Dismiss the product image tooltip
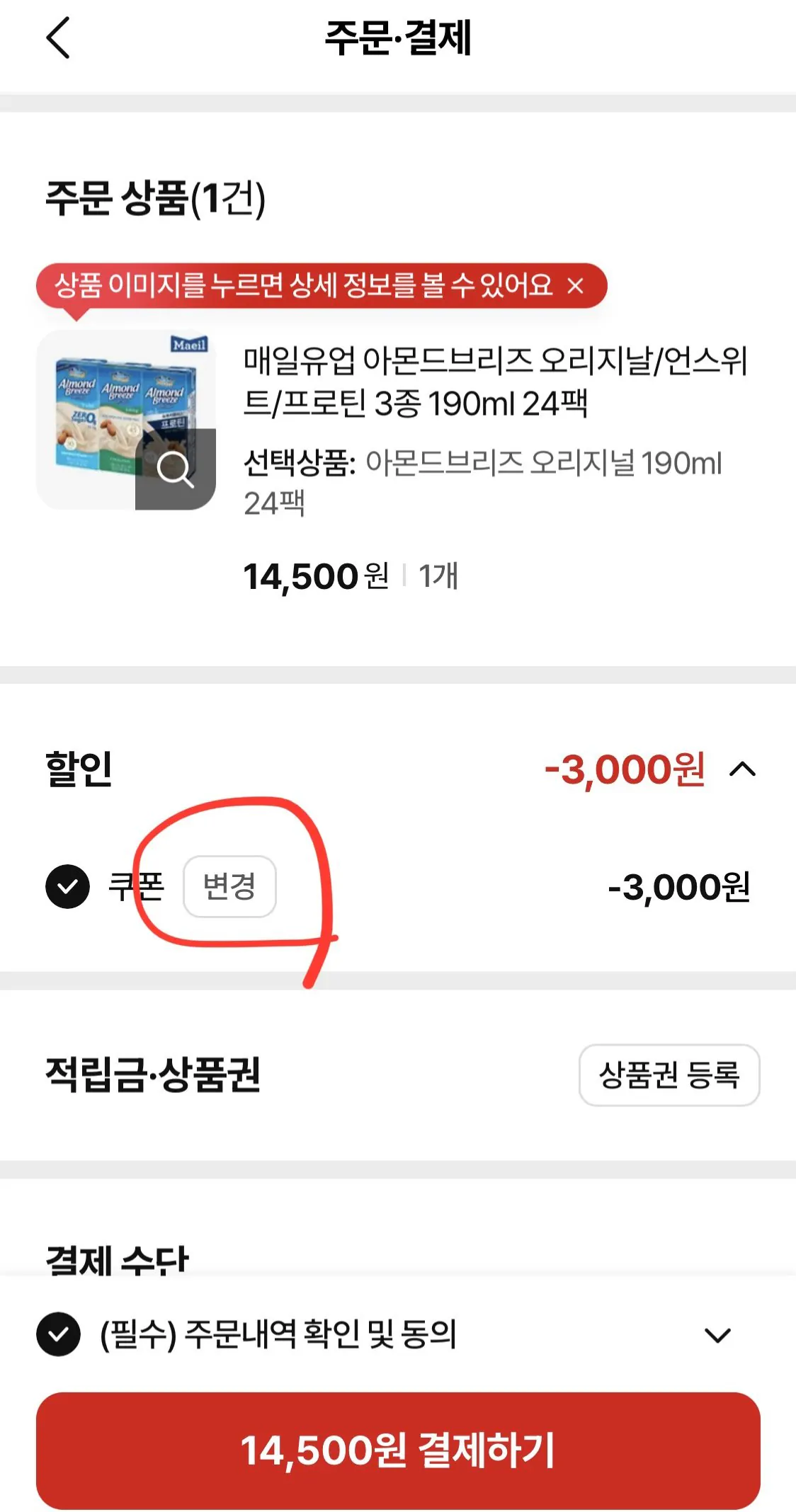This screenshot has width=796, height=1512. [x=576, y=286]
